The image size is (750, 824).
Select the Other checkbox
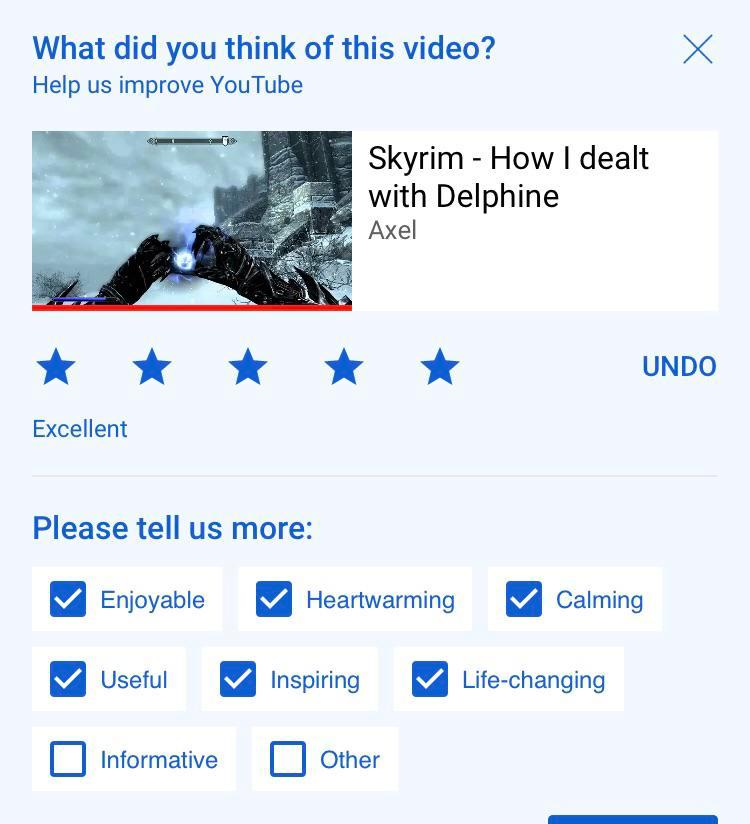288,760
